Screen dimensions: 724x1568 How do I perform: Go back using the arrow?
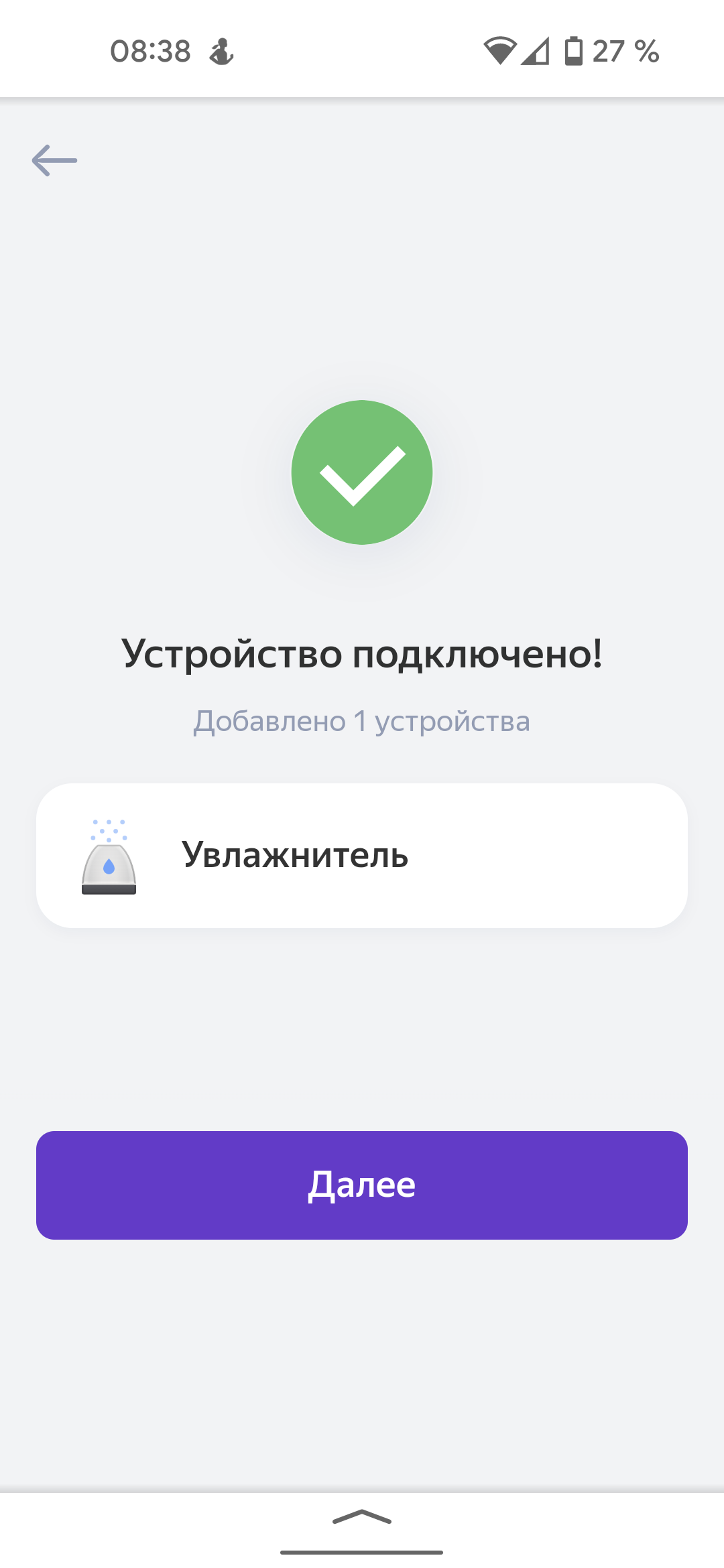coord(54,161)
